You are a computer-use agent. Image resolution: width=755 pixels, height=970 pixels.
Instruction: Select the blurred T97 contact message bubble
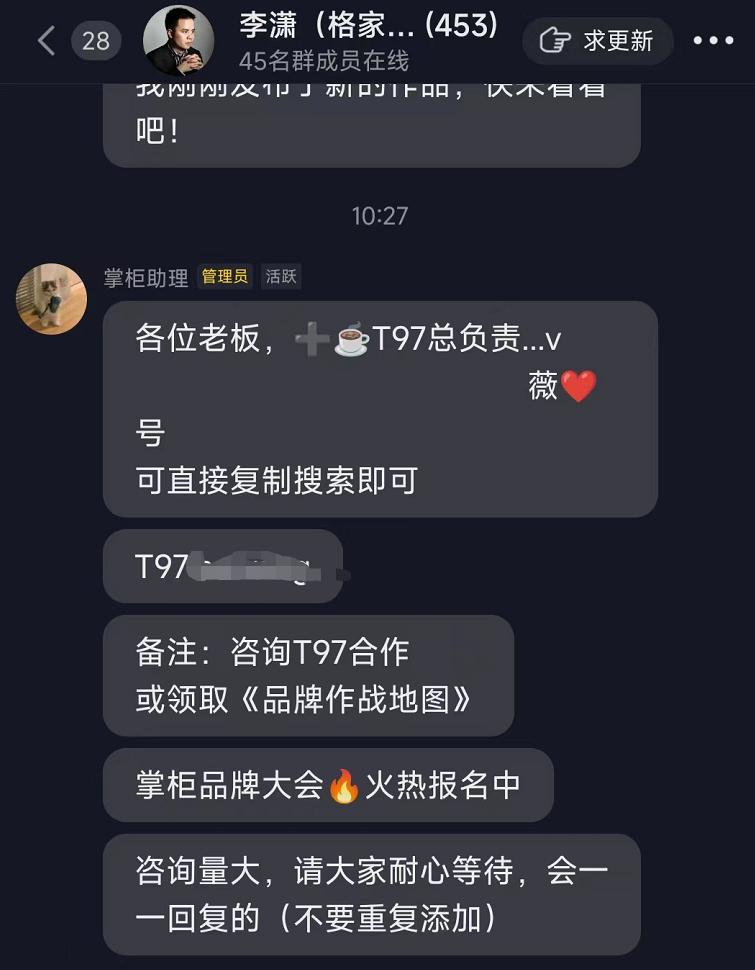point(222,566)
